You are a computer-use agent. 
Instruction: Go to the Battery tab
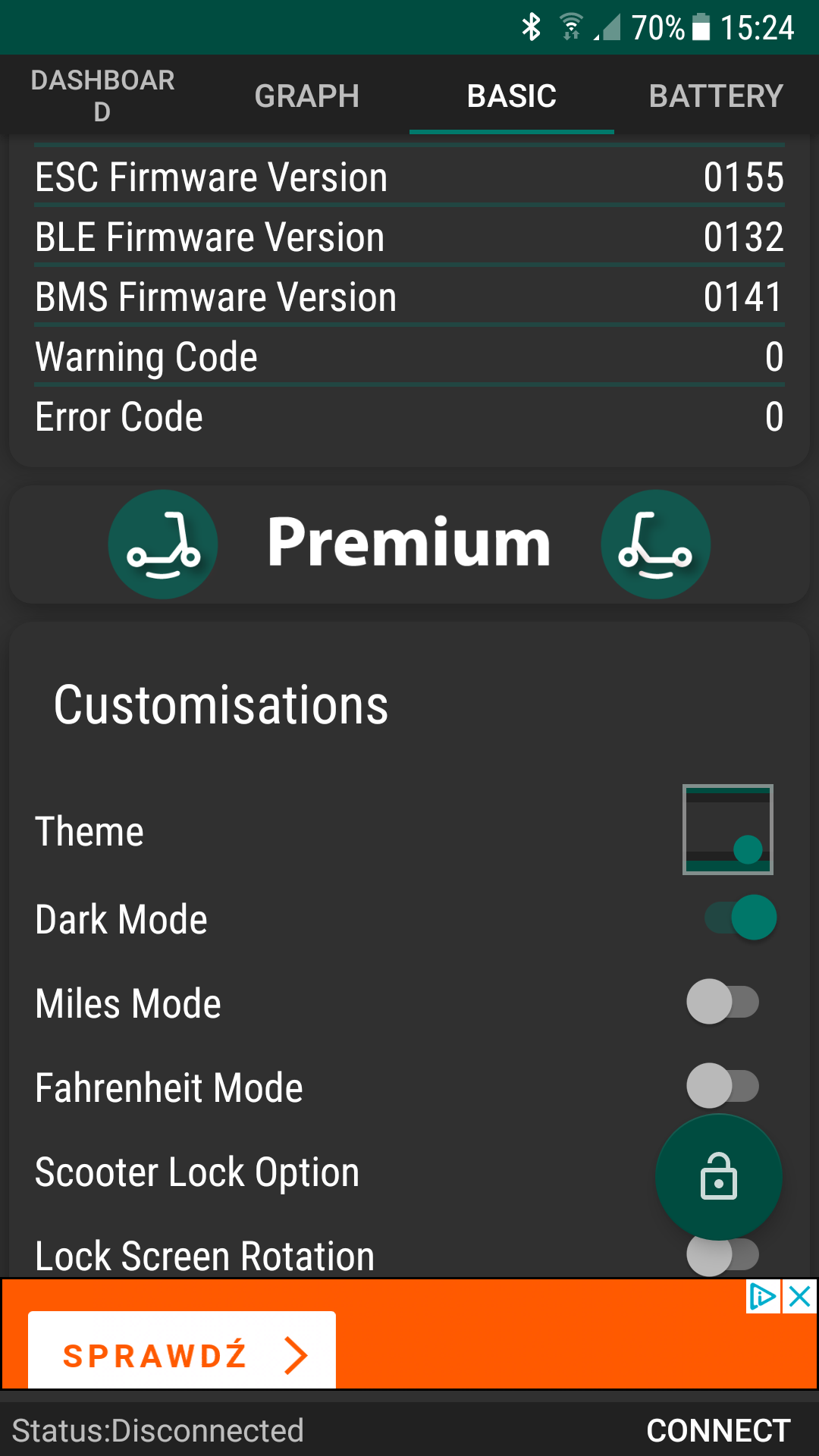(716, 96)
